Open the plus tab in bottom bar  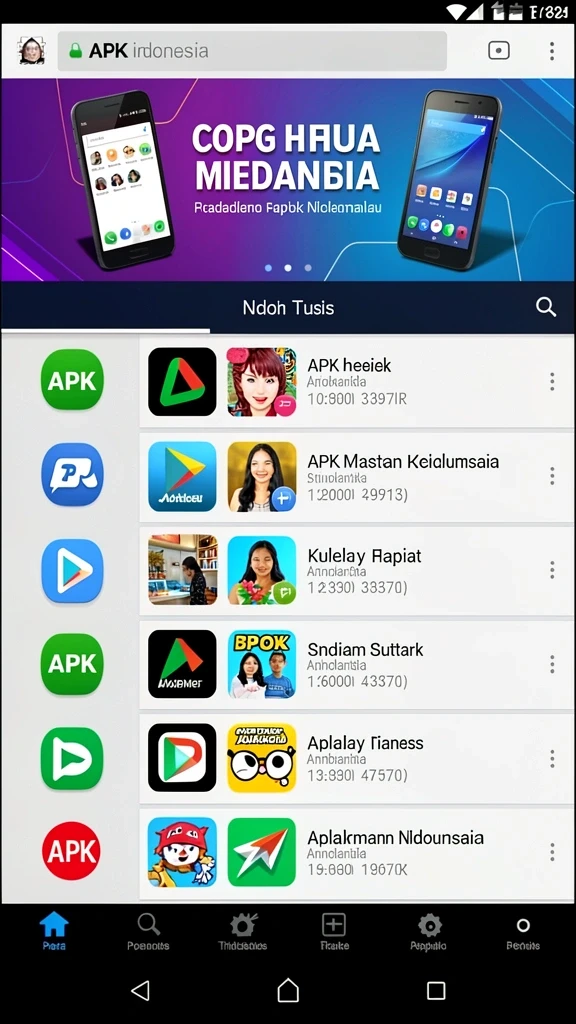(334, 932)
